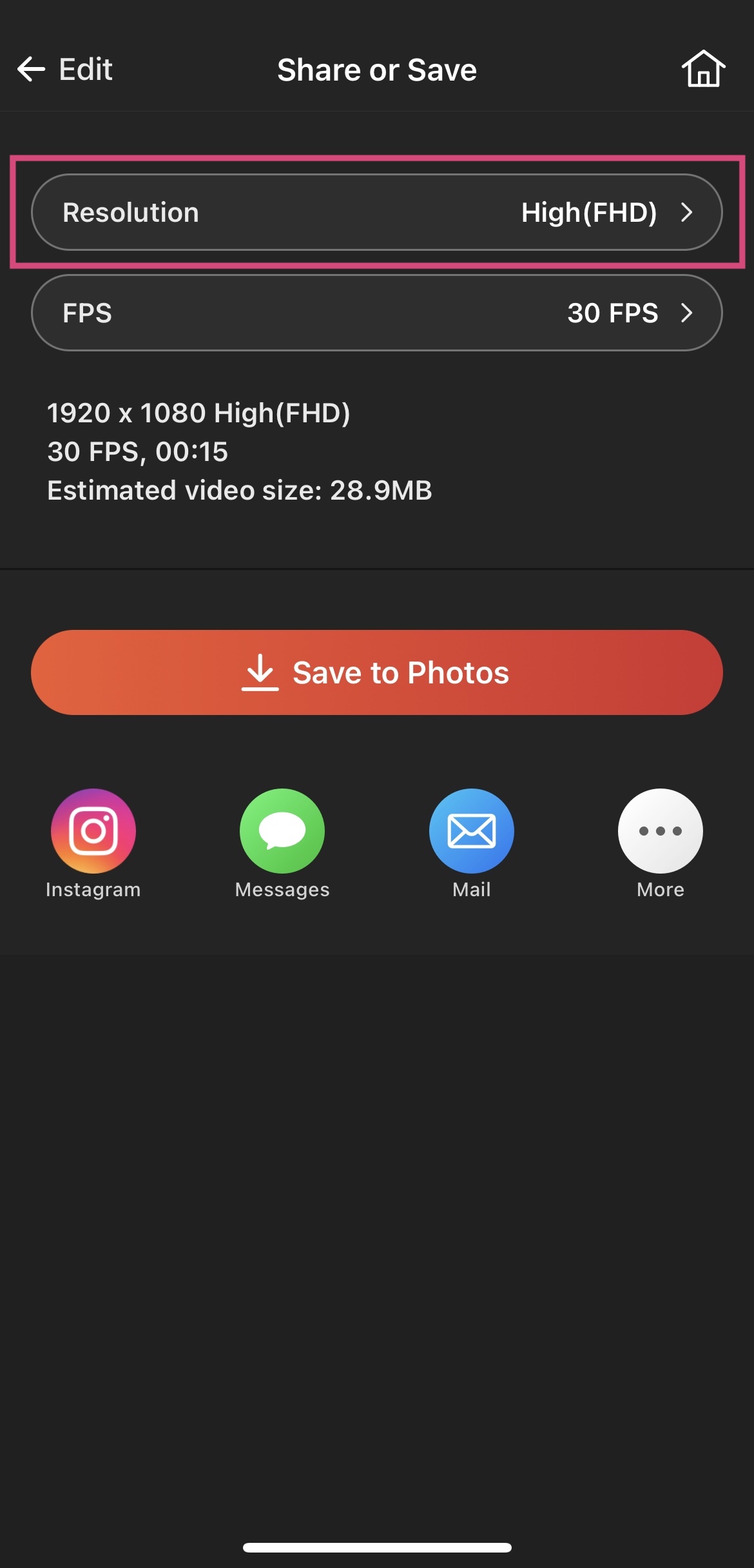Share the video to Instagram
Viewport: 754px width, 1568px height.
coord(93,831)
